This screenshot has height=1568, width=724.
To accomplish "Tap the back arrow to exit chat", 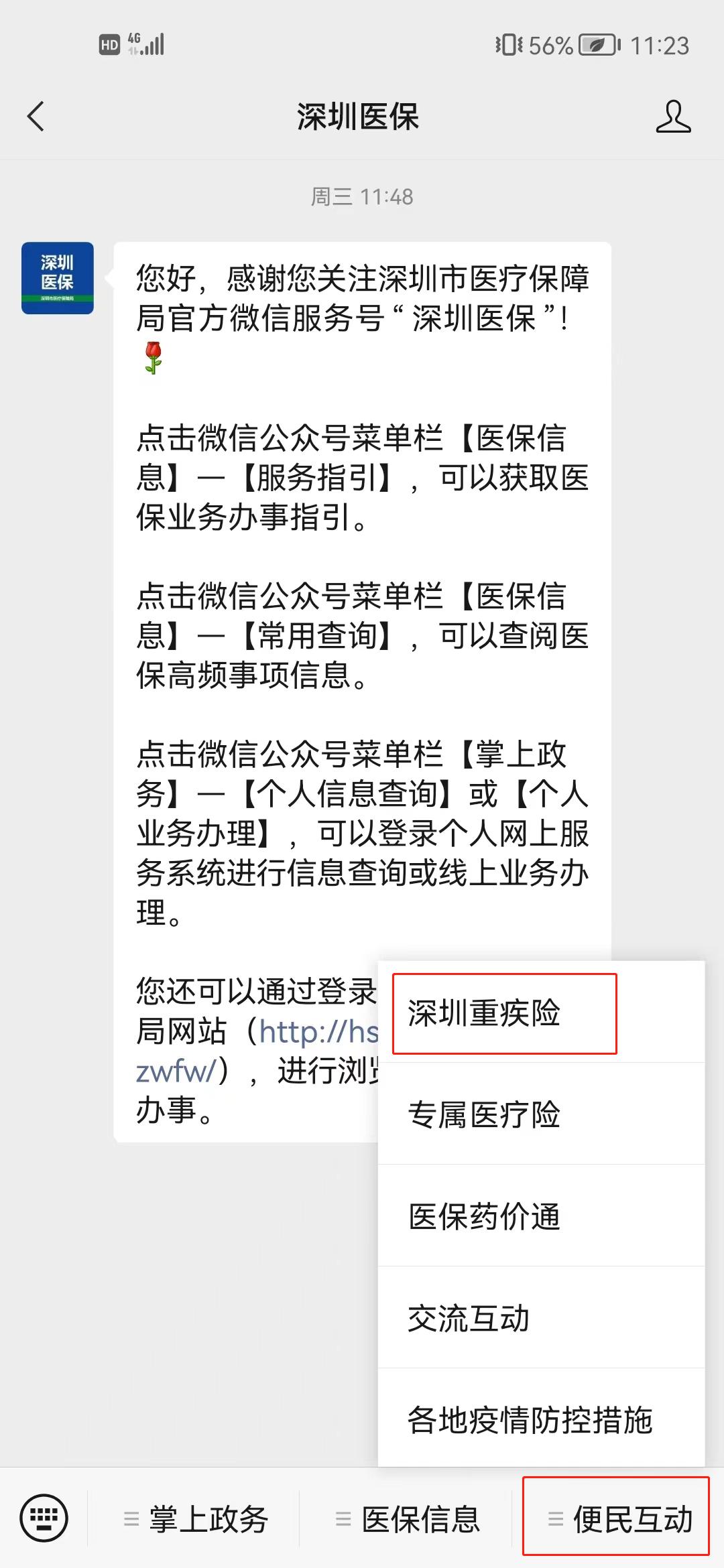I will click(x=36, y=115).
